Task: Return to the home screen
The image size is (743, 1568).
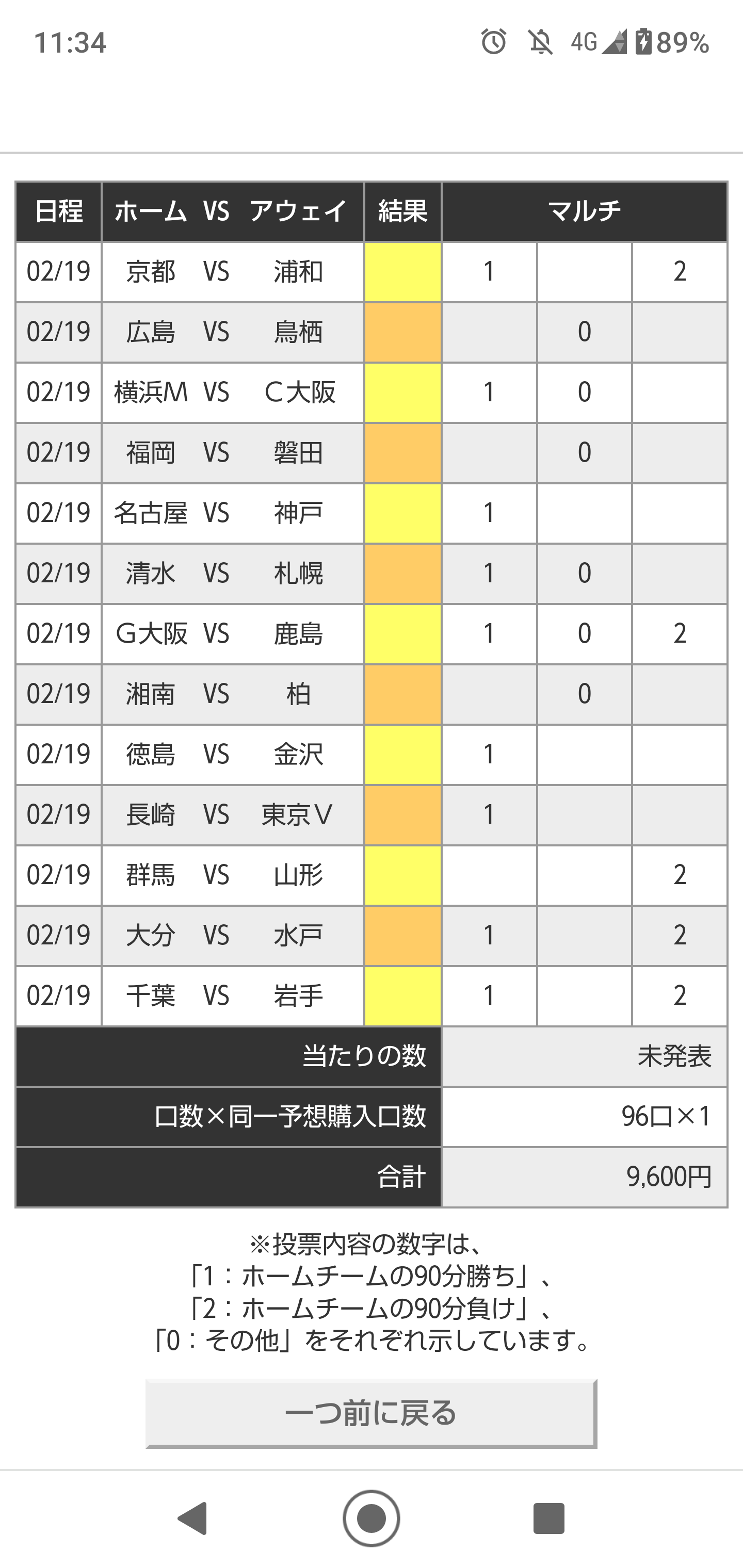Action: (x=371, y=1518)
